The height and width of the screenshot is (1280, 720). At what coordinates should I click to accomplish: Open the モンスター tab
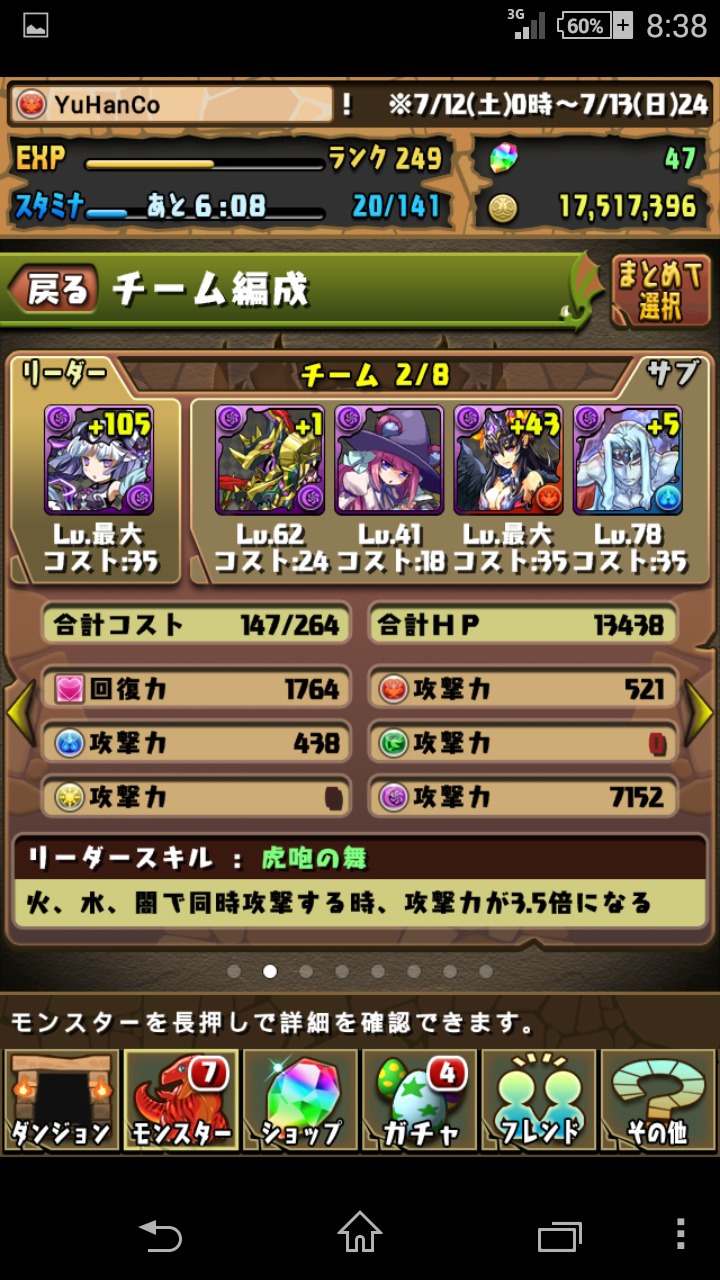180,1100
